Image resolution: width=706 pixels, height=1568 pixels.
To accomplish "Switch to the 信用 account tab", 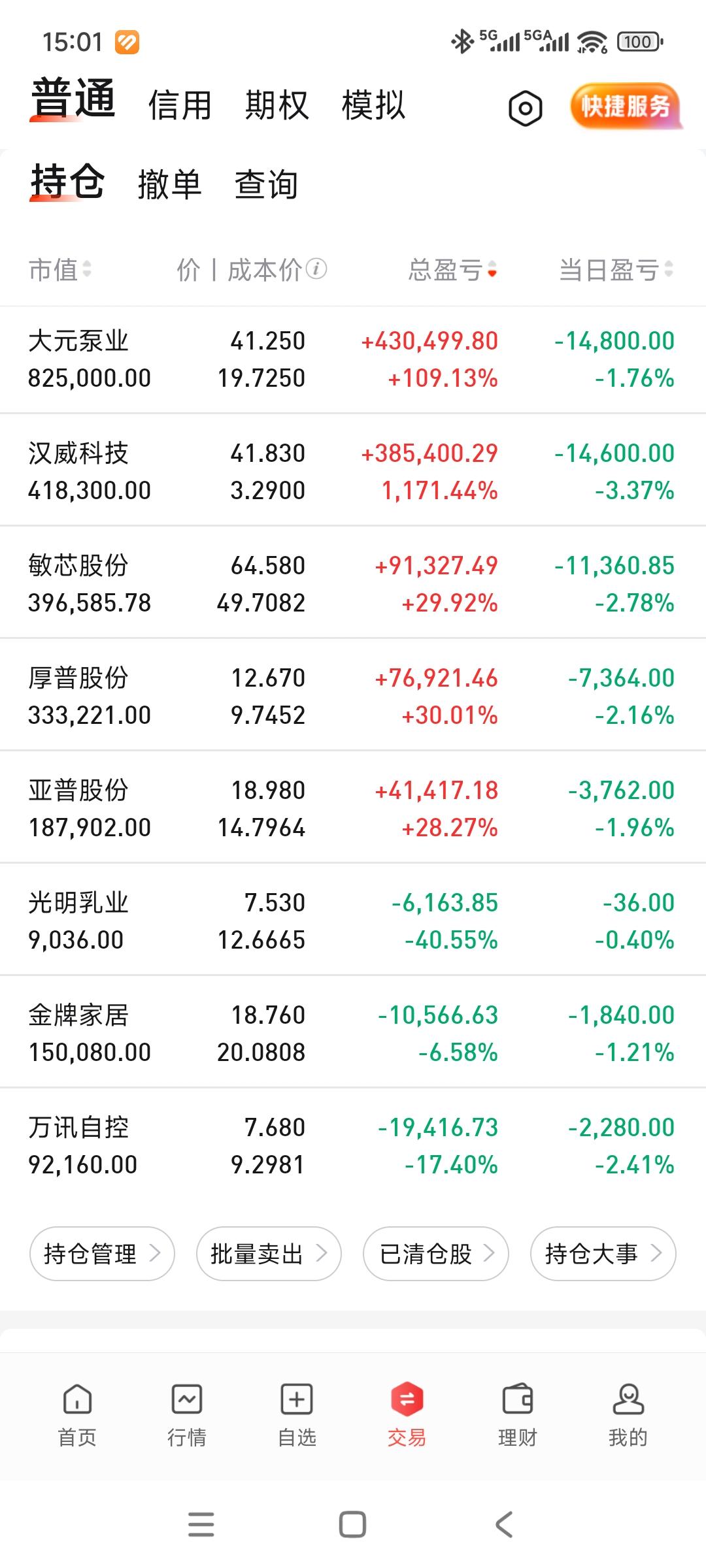I will (179, 105).
